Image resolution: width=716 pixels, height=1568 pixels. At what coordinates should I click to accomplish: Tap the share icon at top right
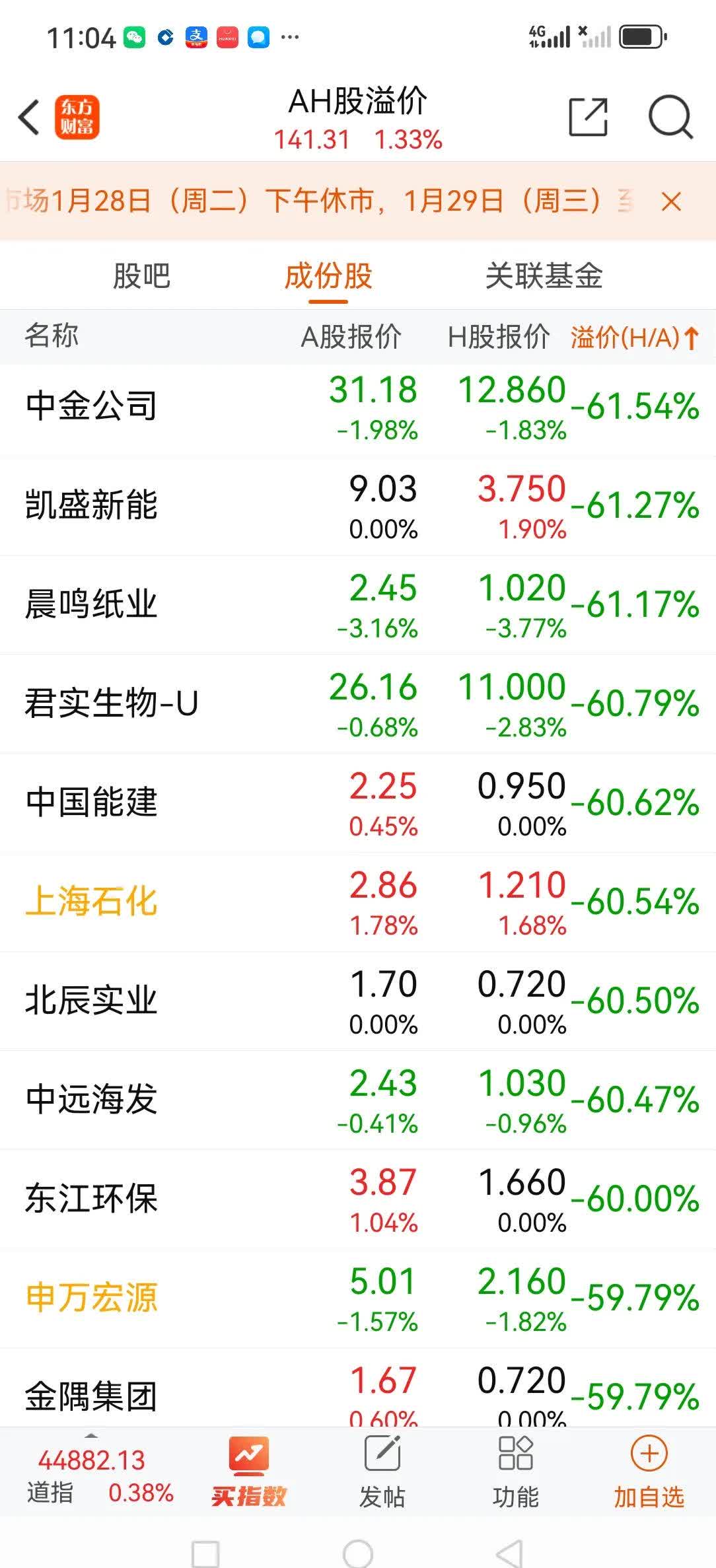587,116
